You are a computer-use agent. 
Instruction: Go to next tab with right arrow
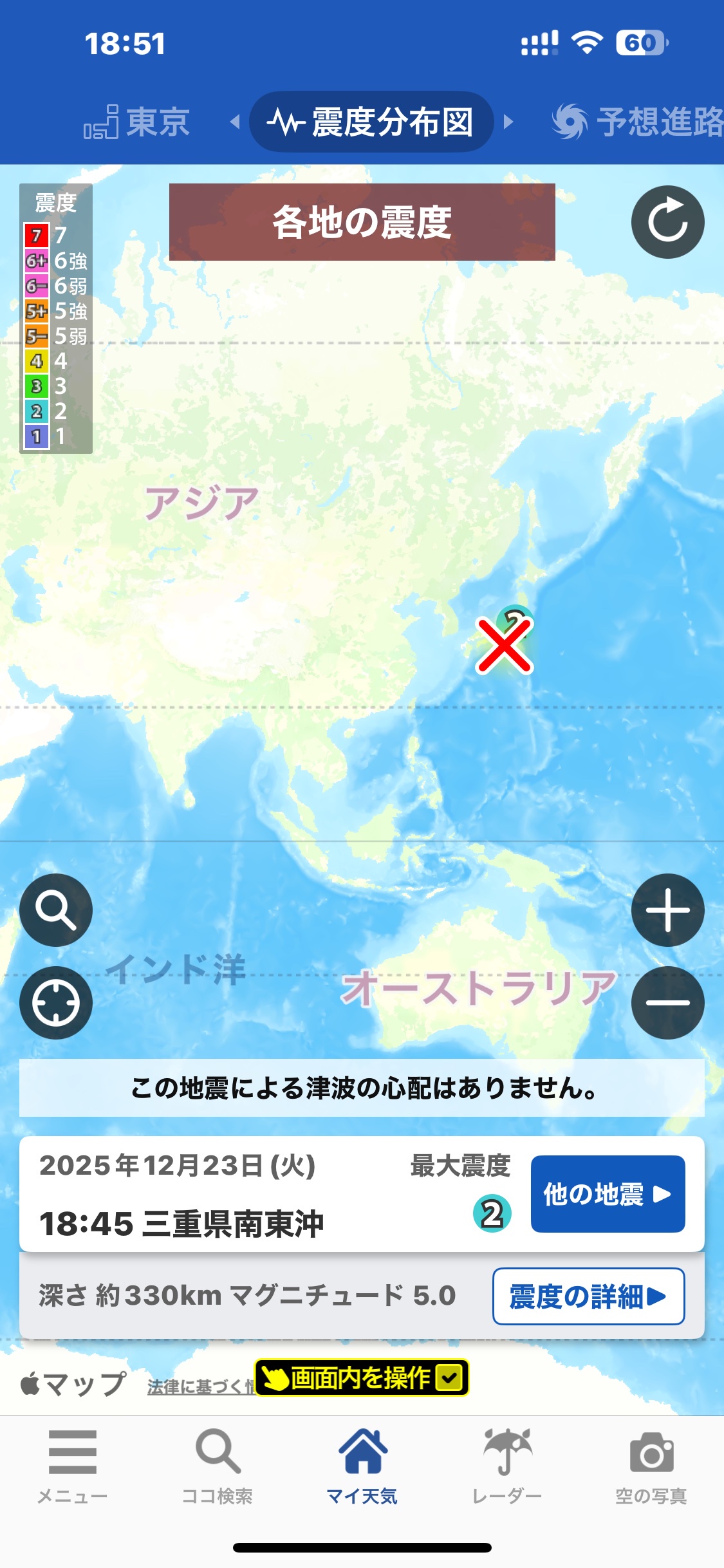click(x=508, y=122)
